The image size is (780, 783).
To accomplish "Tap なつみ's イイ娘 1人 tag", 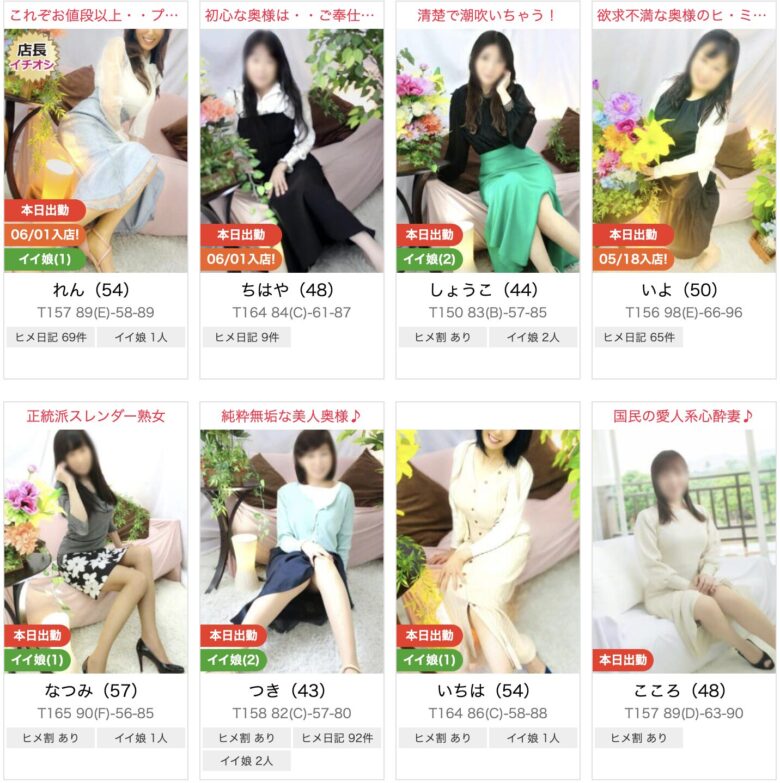I will click(141, 738).
